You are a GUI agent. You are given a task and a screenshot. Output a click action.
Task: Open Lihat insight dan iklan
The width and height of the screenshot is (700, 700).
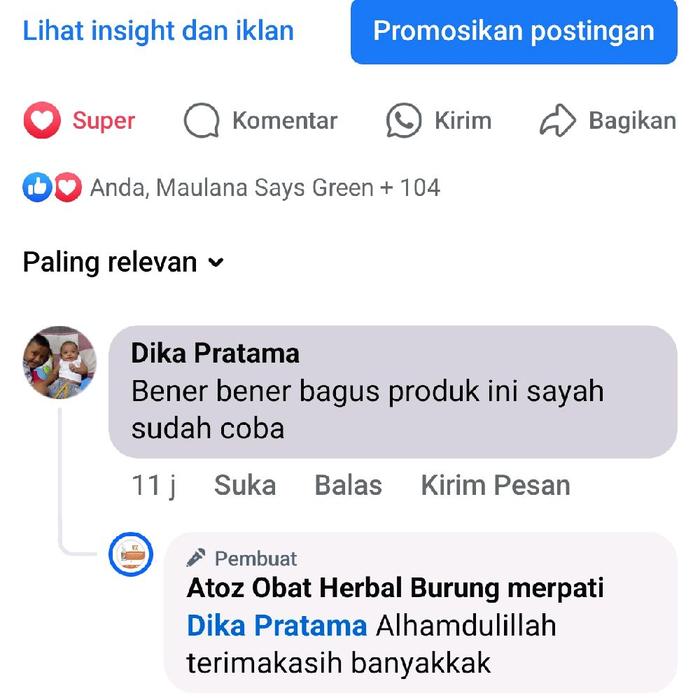pyautogui.click(x=158, y=30)
